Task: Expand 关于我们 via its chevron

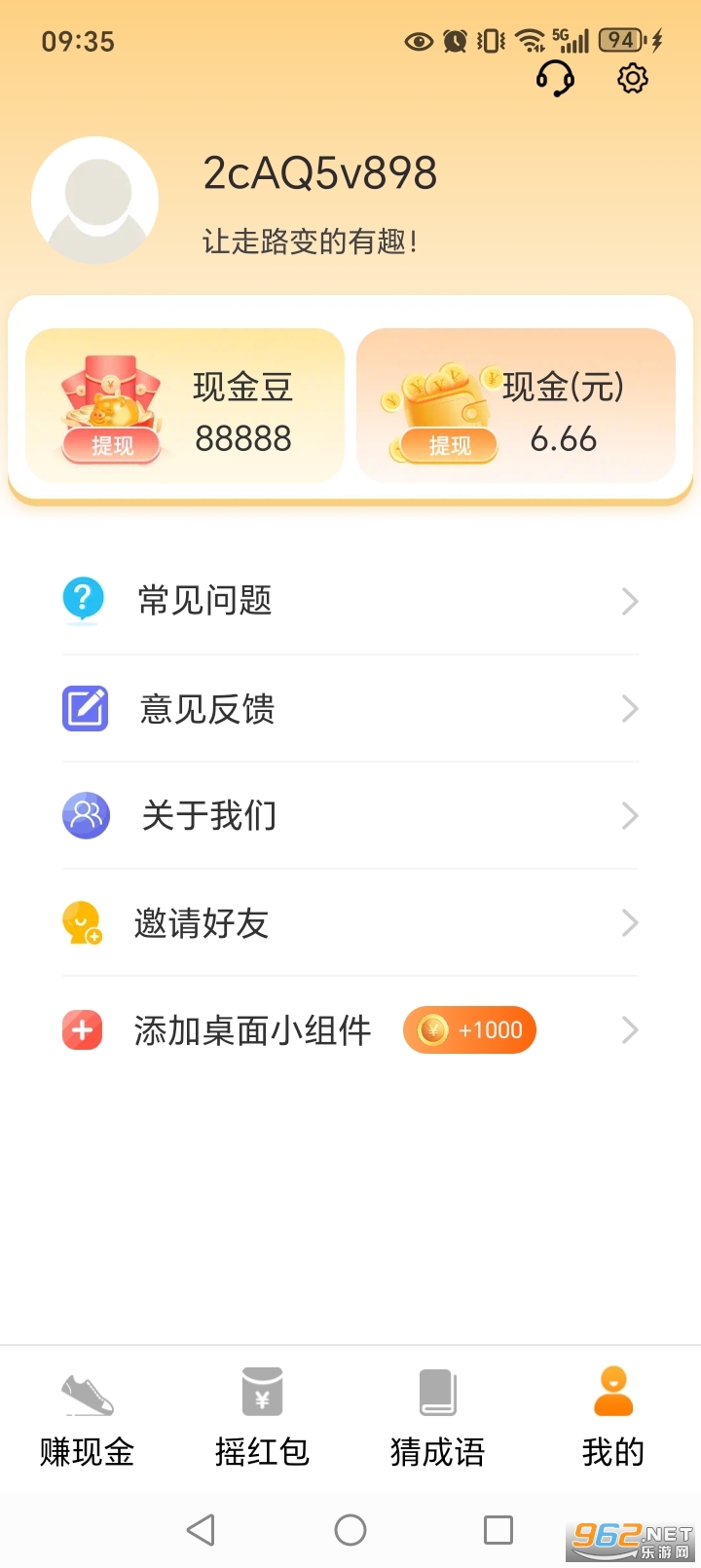Action: [x=629, y=816]
